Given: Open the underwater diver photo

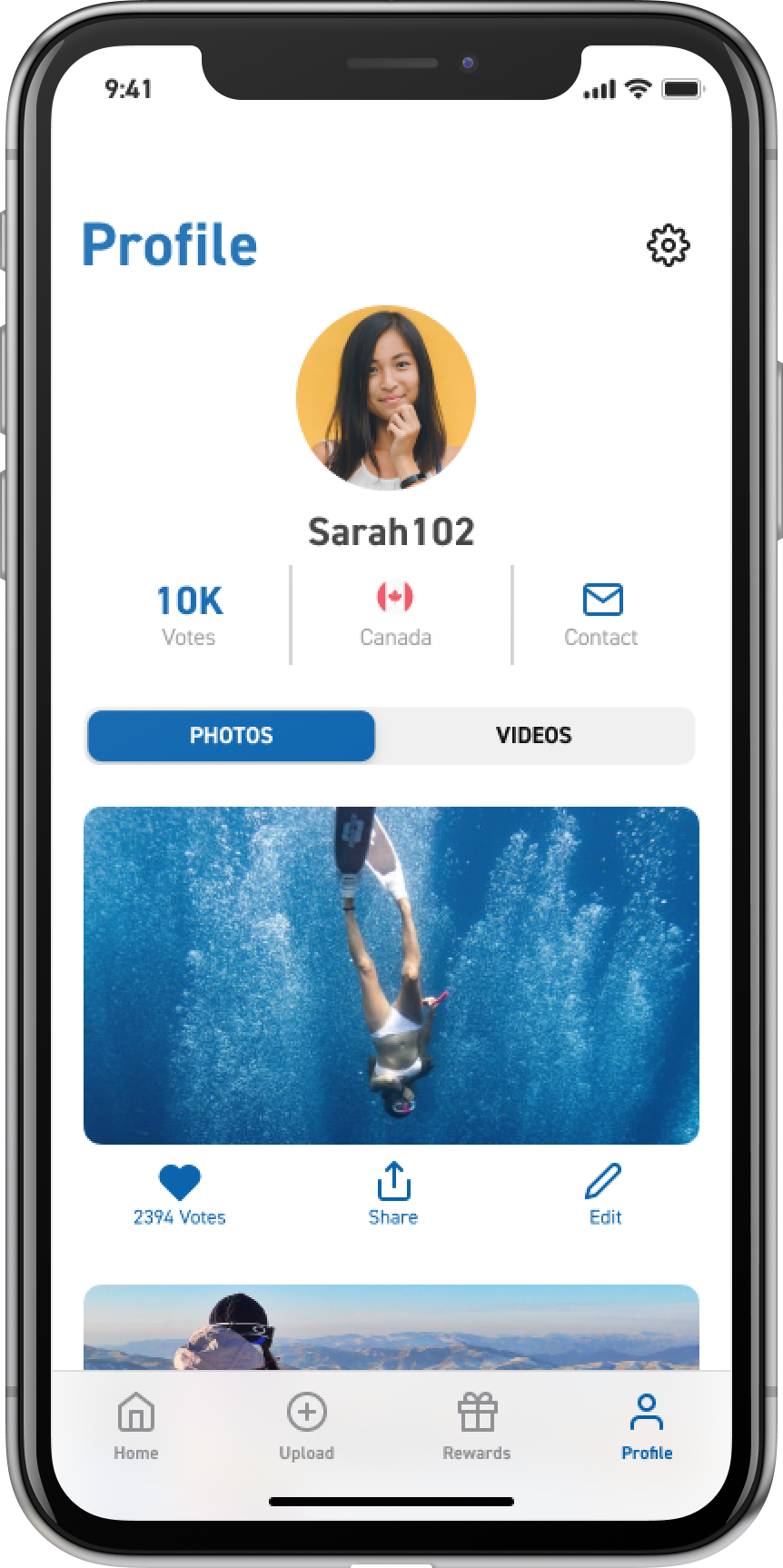Looking at the screenshot, I should coord(391,975).
